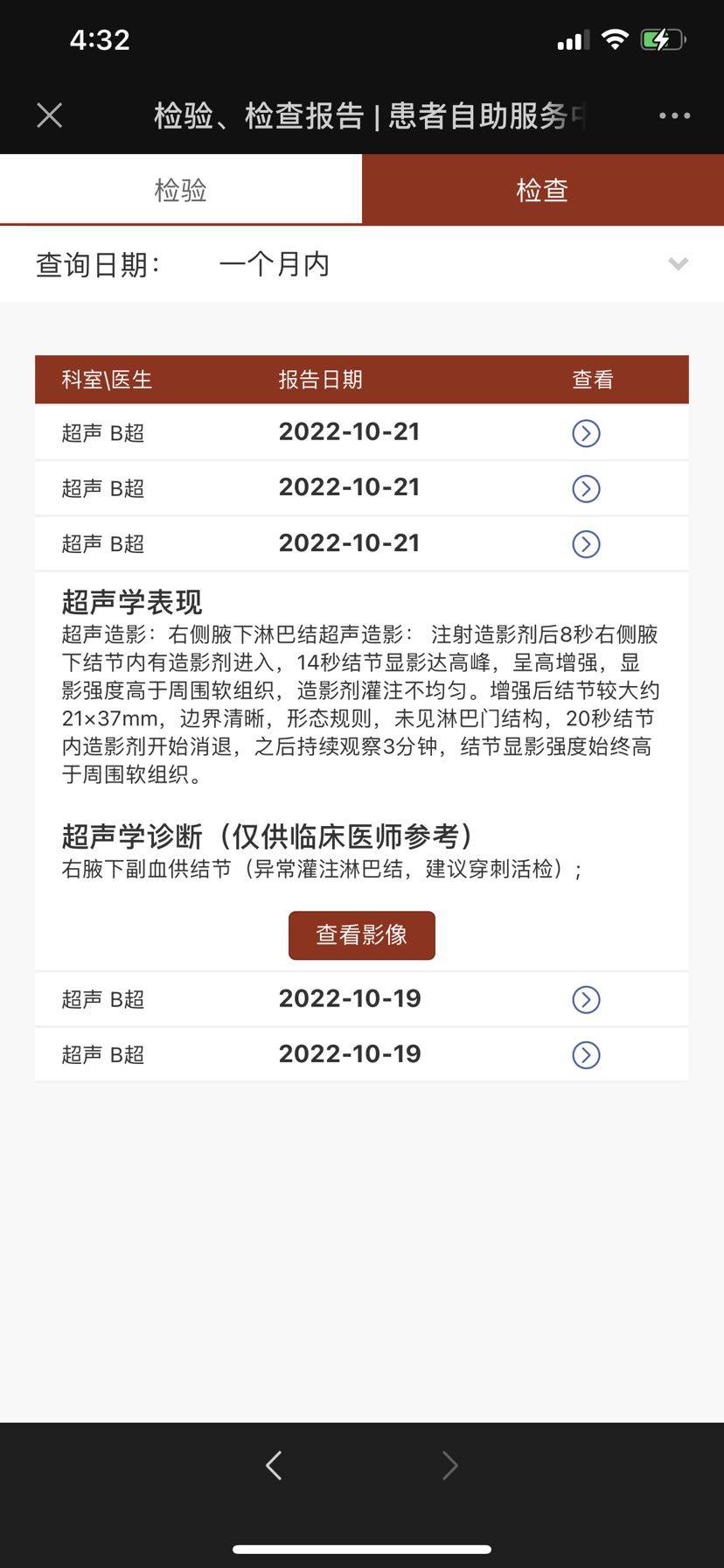Image resolution: width=724 pixels, height=1568 pixels.
Task: Tap the 查看影像 button
Action: (x=361, y=935)
